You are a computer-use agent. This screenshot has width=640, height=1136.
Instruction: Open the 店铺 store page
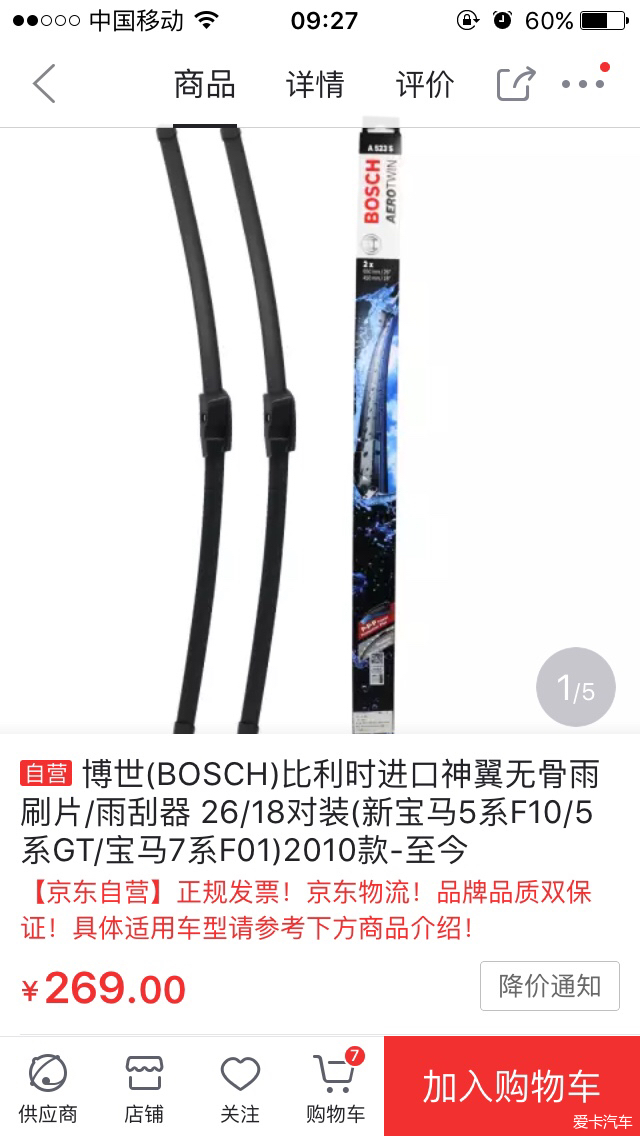pos(144,1087)
